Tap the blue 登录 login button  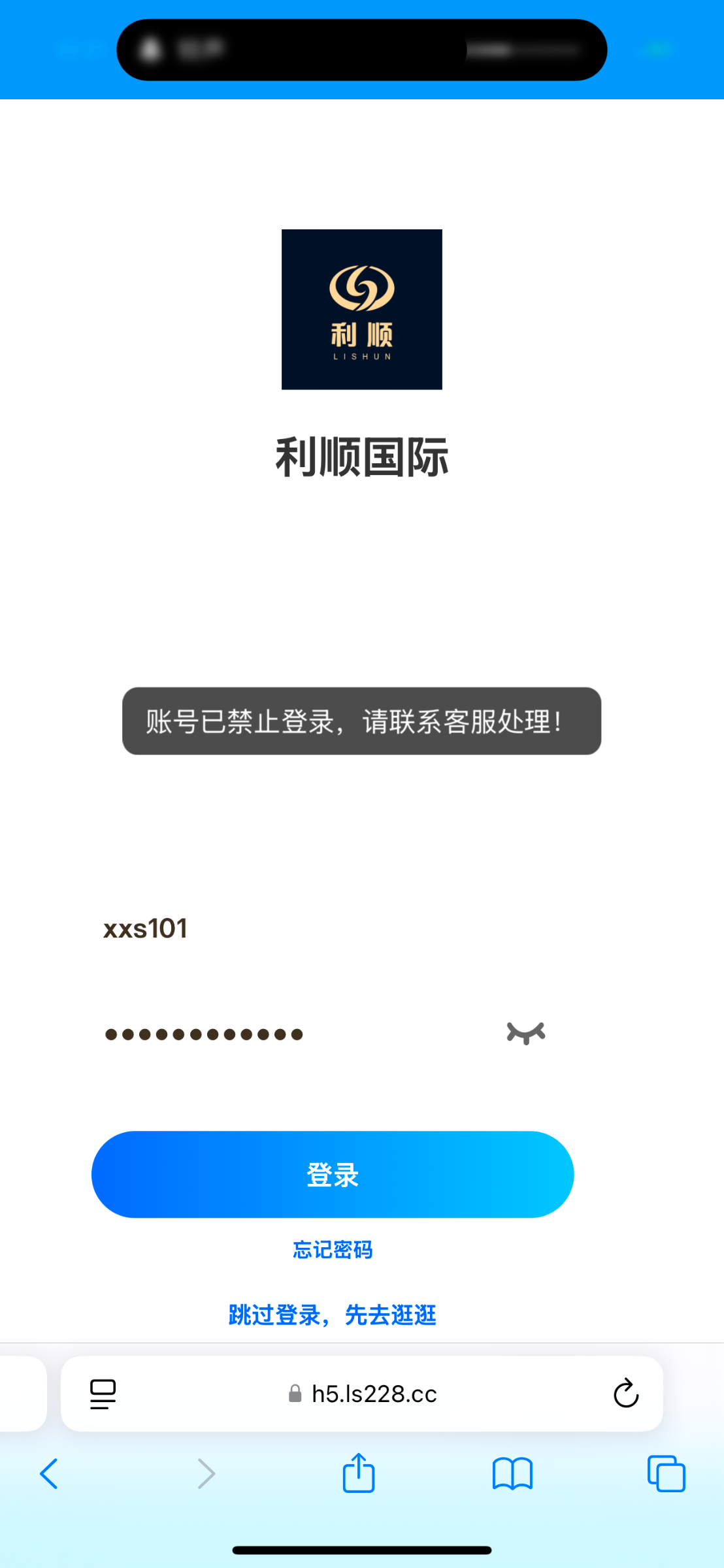(332, 1175)
